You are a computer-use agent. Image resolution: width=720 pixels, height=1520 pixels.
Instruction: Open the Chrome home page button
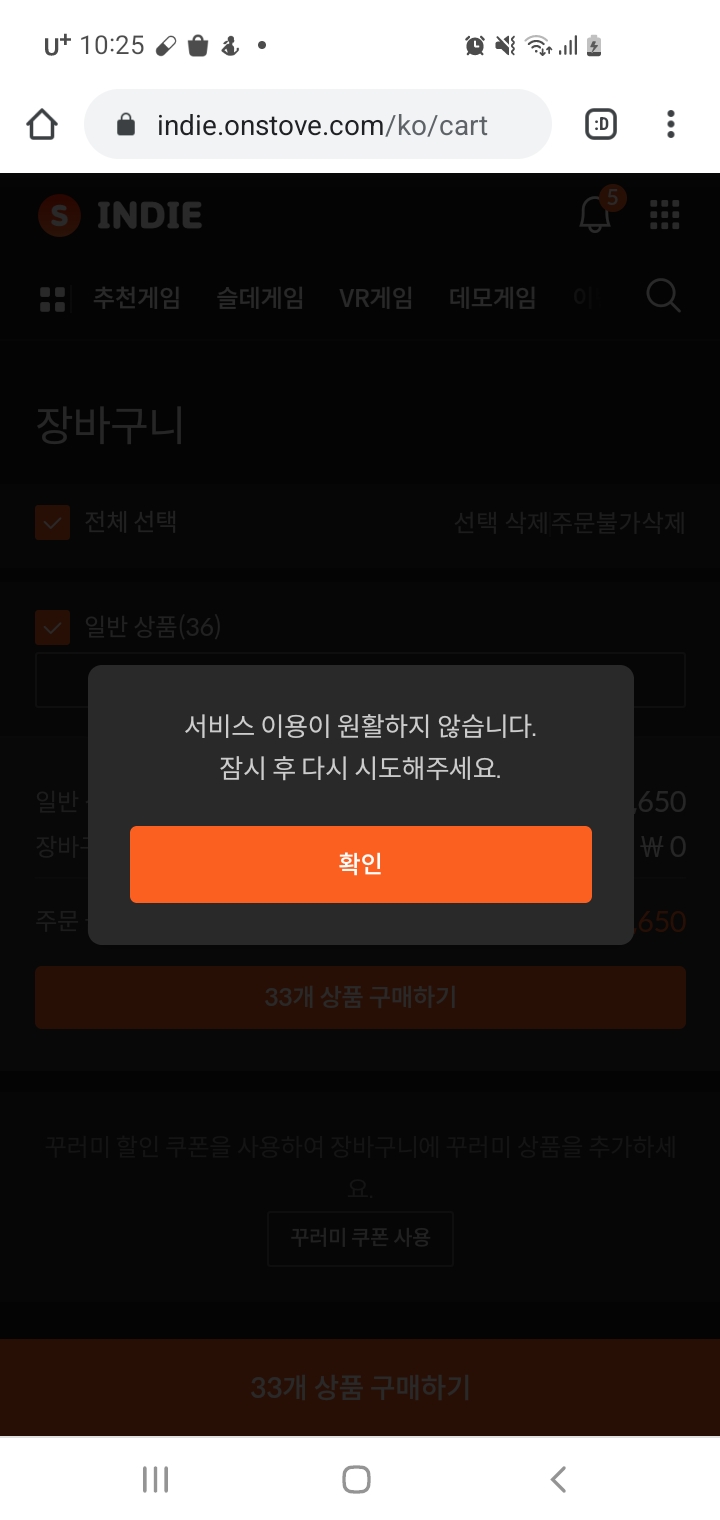tap(42, 125)
